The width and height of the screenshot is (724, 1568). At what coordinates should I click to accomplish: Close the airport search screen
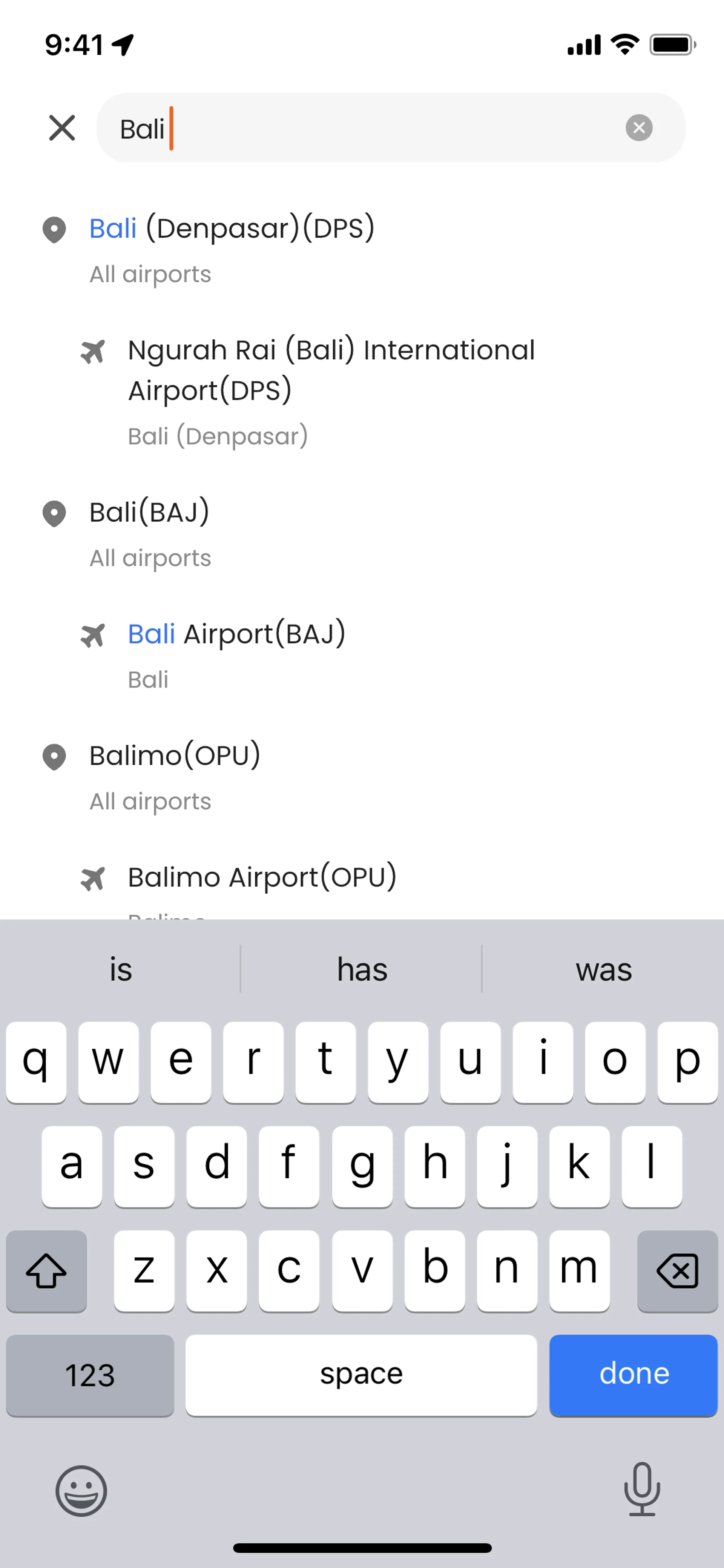[61, 128]
